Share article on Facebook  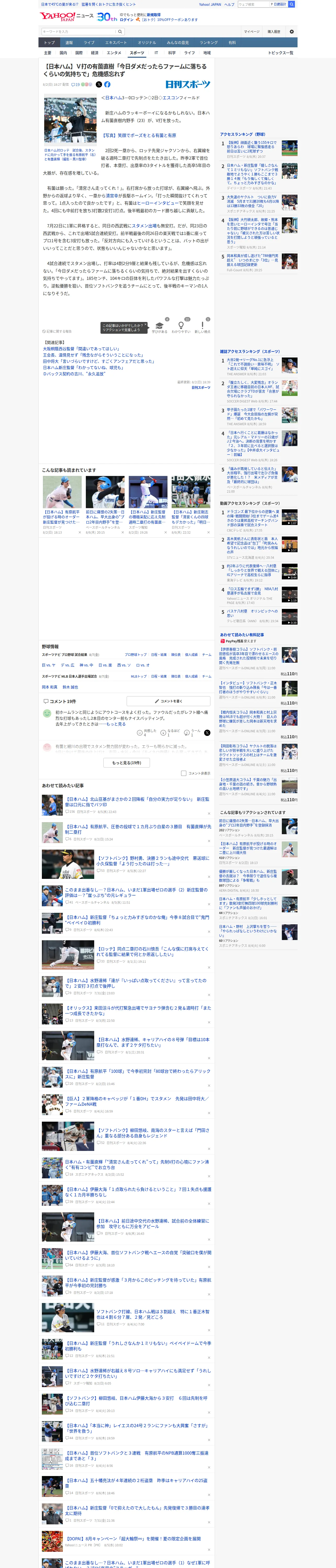107,85
